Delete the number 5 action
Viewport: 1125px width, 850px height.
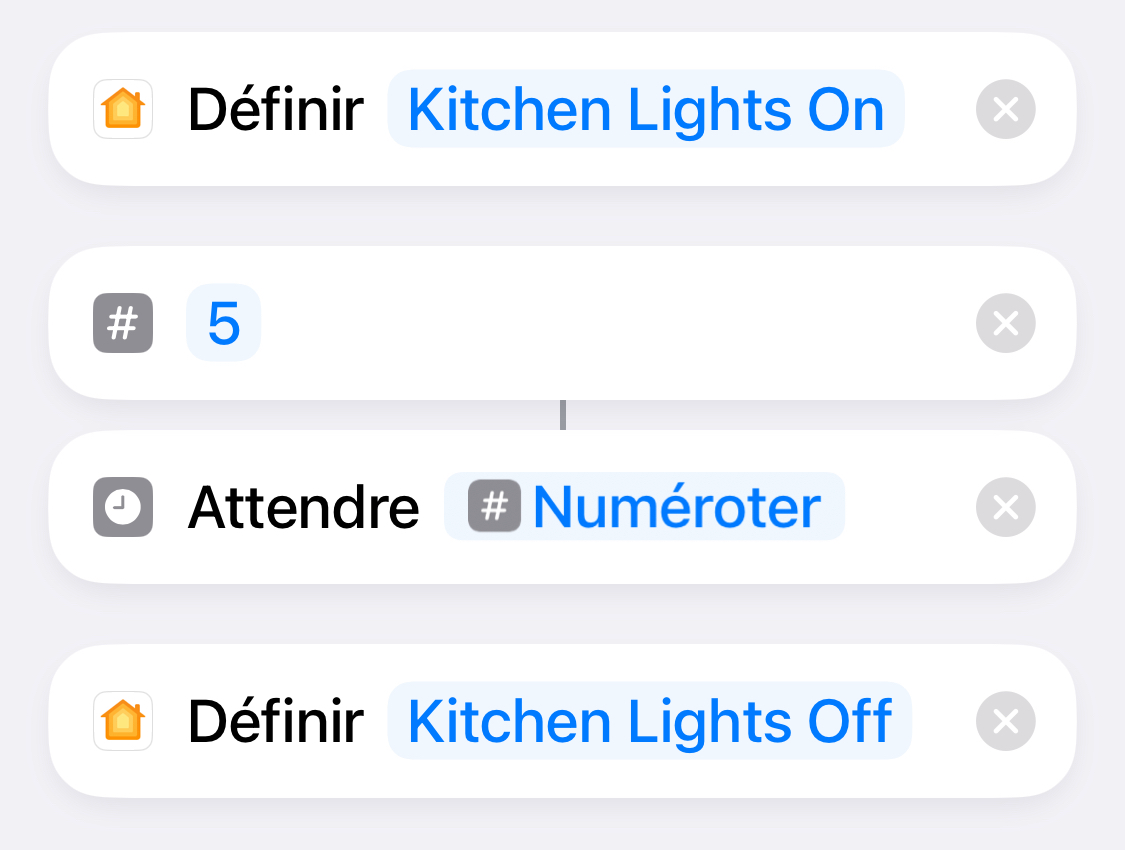point(1005,323)
